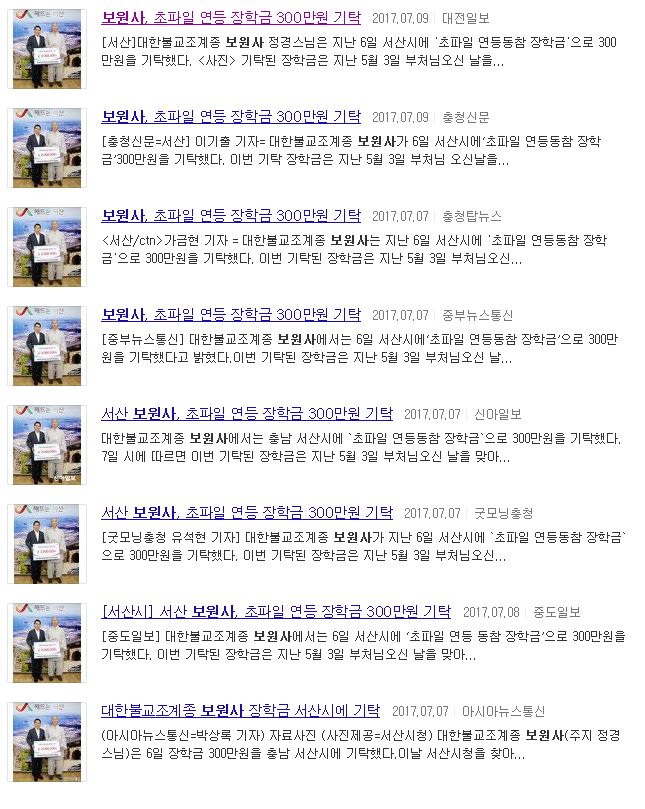The width and height of the screenshot is (645, 809).
Task: Open the 충청탑뉴스 headline dated 2017.07.07
Action: [x=231, y=215]
